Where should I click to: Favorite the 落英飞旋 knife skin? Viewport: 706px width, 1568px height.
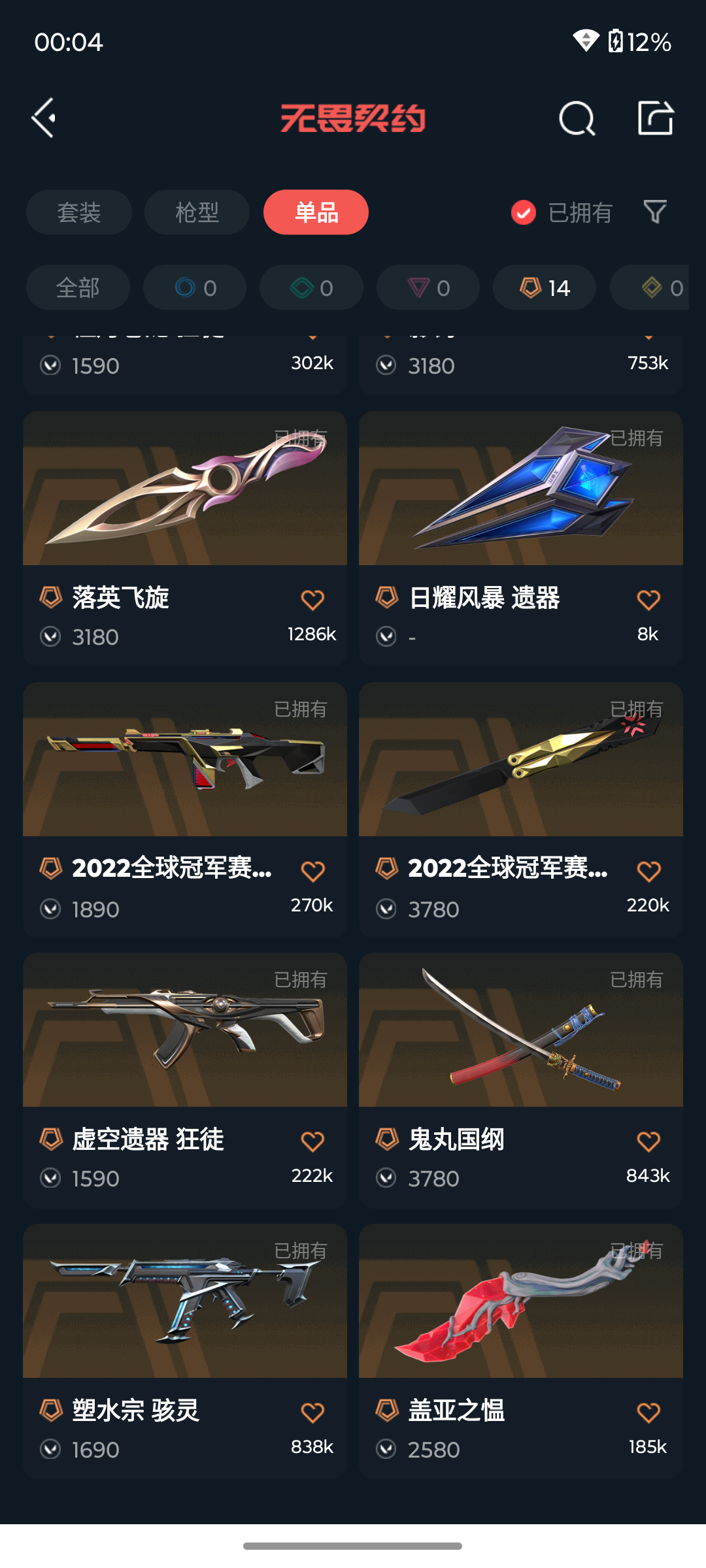313,599
